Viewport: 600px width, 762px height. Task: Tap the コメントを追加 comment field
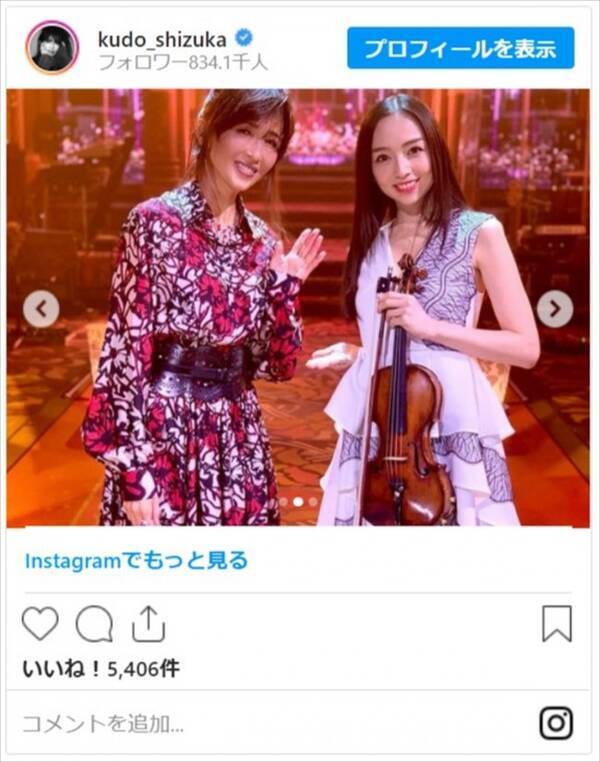click(250, 722)
